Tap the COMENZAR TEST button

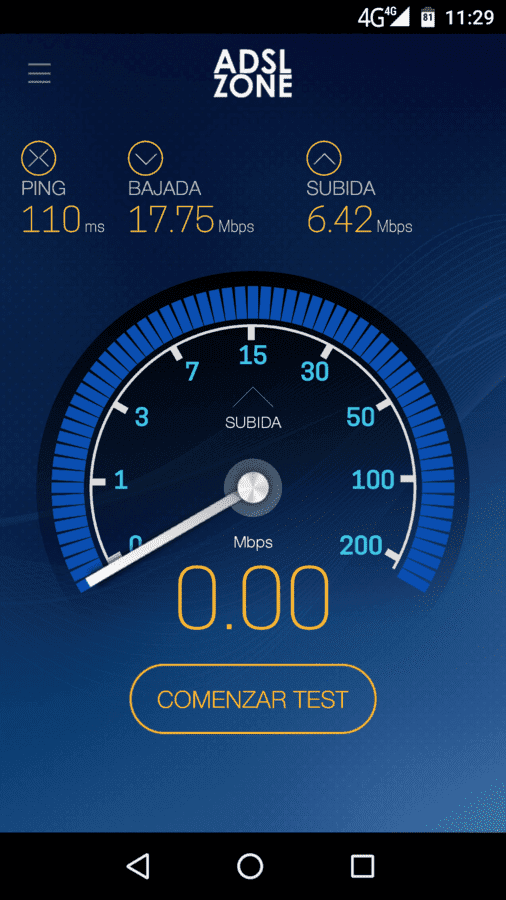(x=253, y=699)
